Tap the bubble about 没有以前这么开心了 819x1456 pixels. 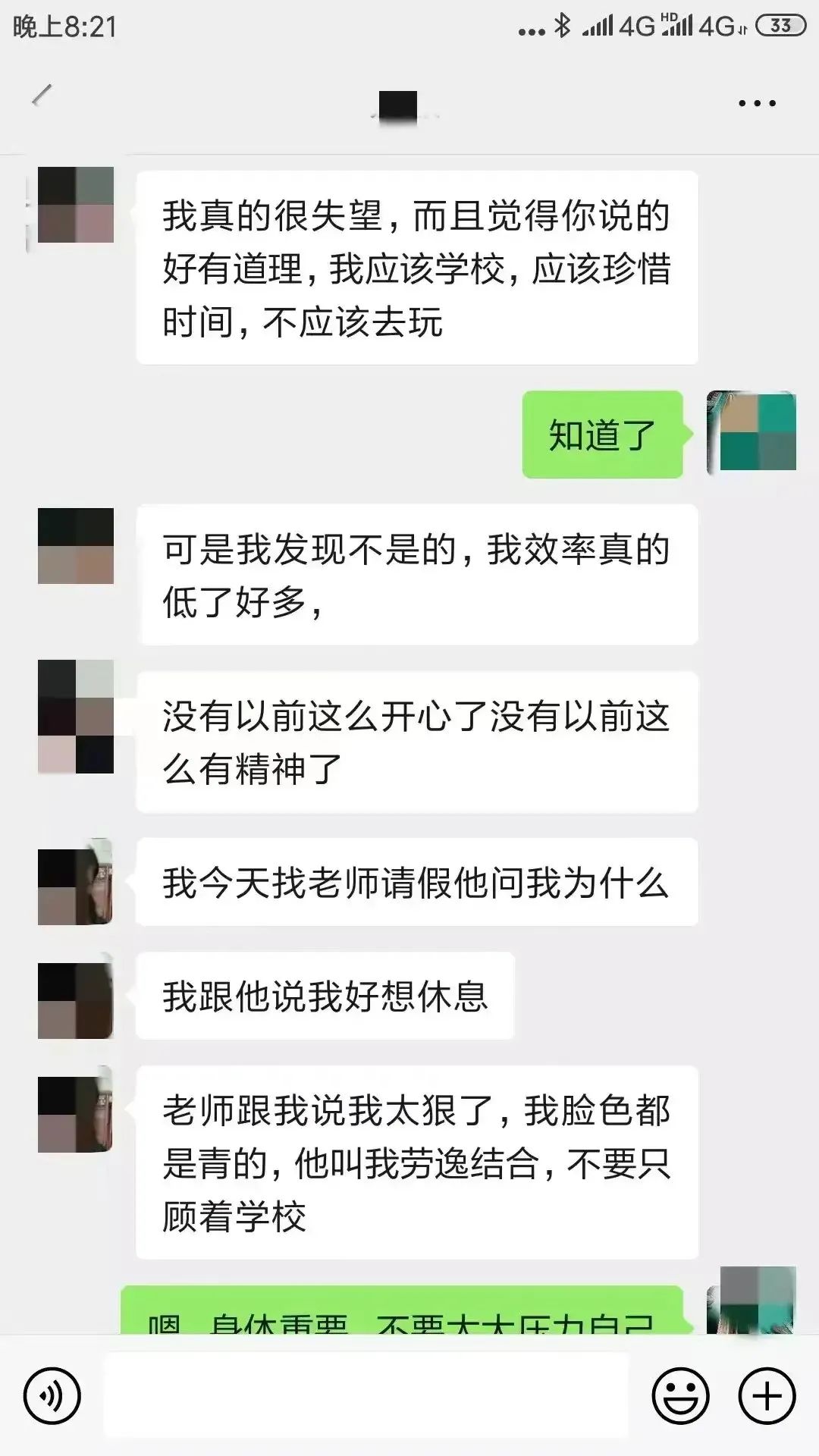(x=417, y=739)
